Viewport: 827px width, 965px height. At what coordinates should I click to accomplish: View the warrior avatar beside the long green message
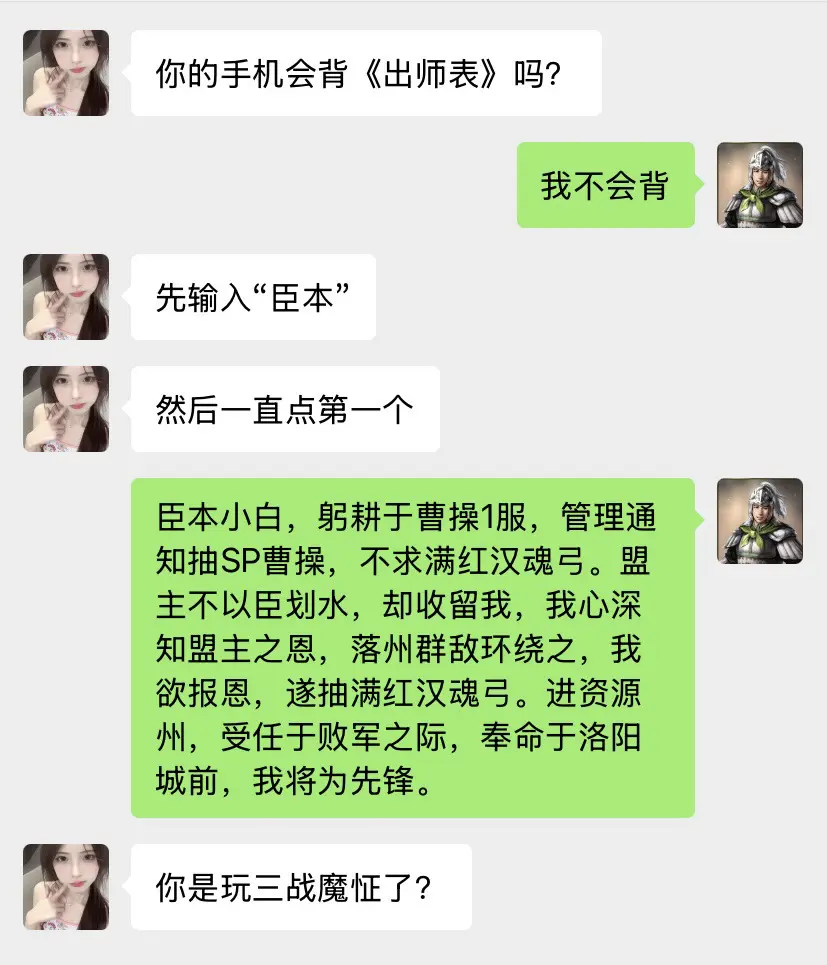tap(759, 521)
